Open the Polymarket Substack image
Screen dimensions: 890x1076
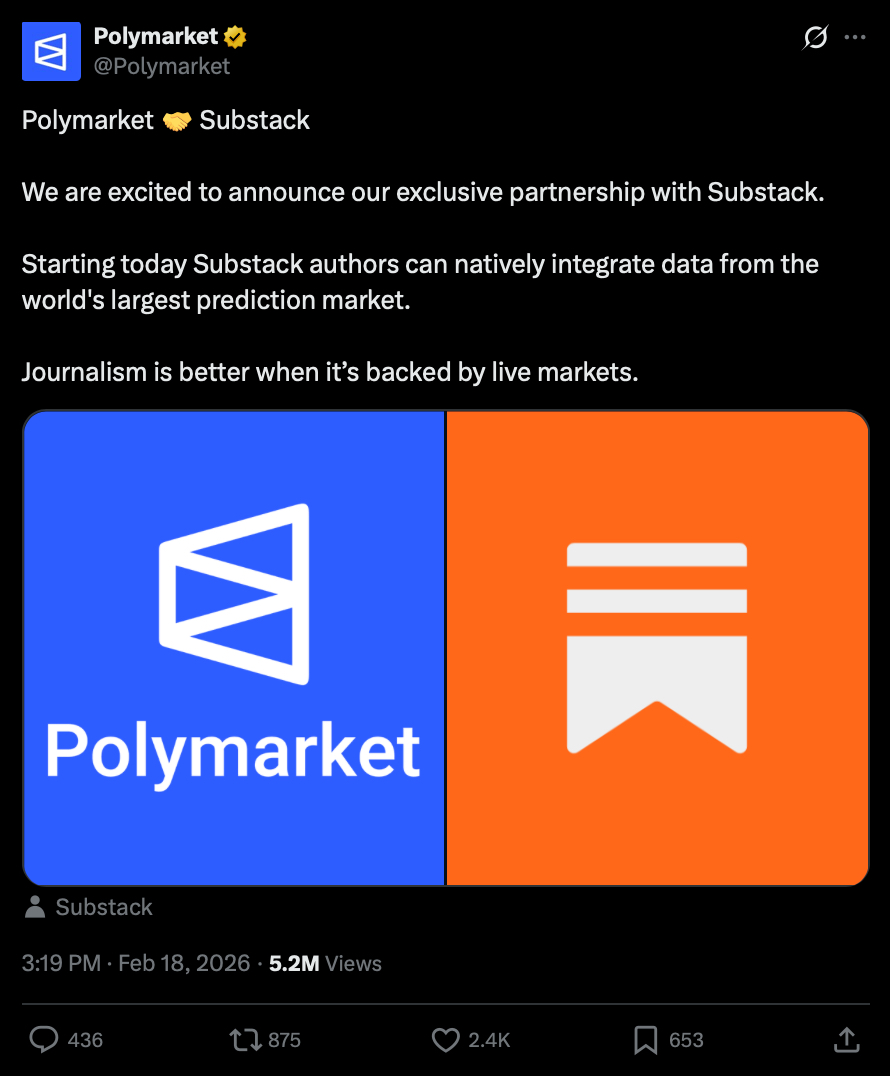pyautogui.click(x=445, y=648)
